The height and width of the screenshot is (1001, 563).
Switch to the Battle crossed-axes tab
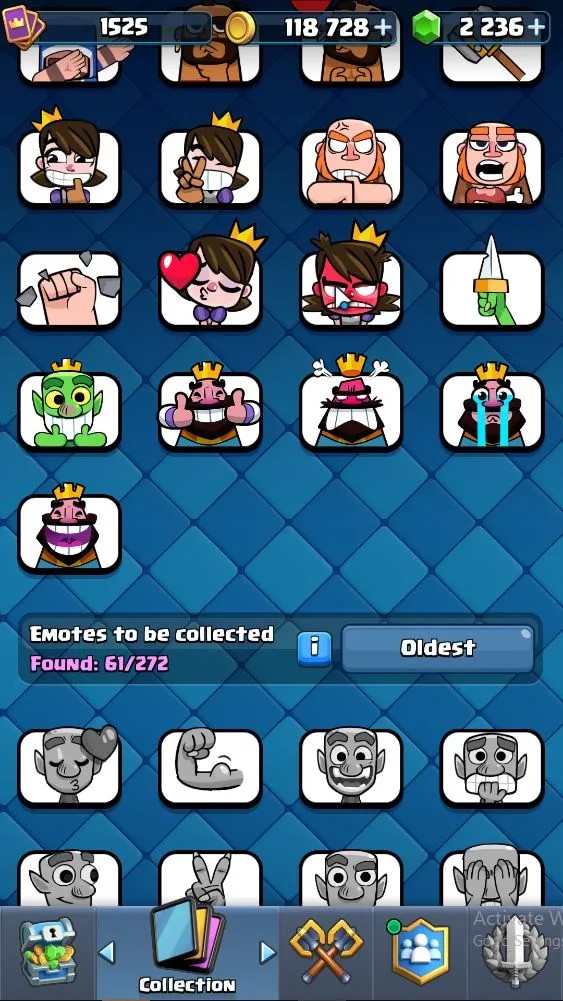pyautogui.click(x=326, y=951)
